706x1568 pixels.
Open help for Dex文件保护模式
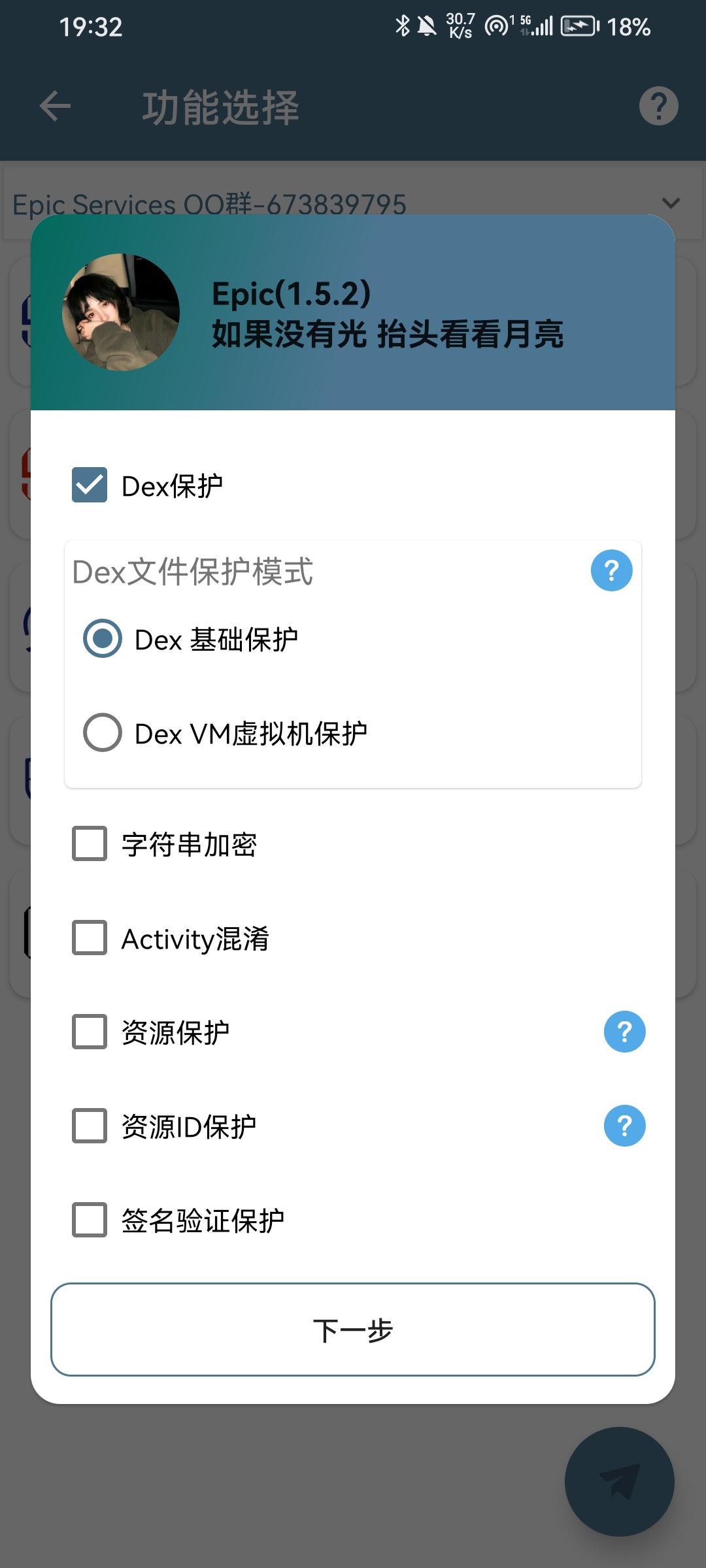point(611,570)
